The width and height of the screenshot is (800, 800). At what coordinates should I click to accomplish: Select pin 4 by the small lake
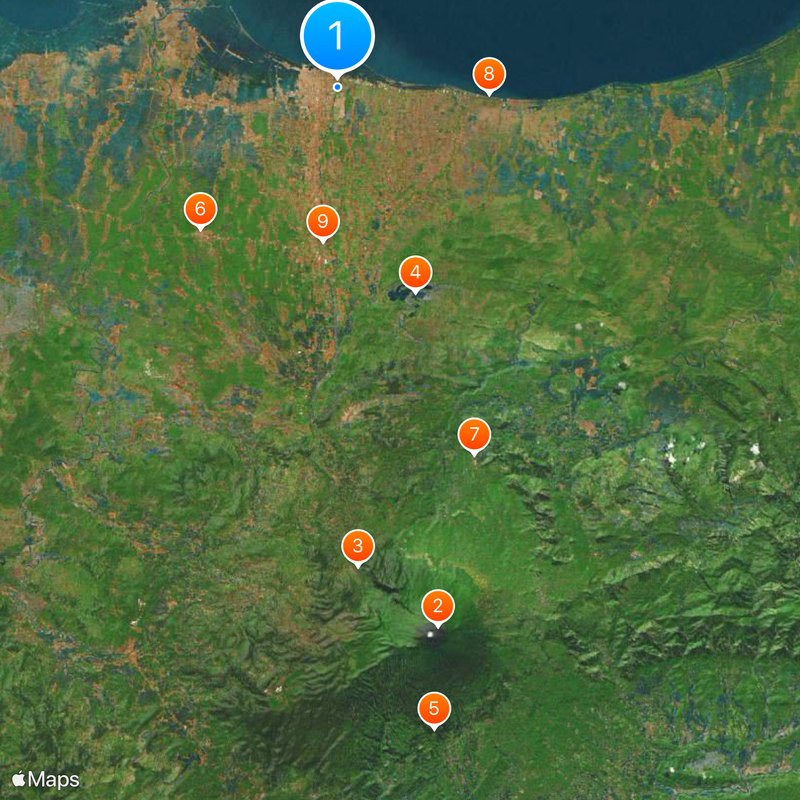415,272
